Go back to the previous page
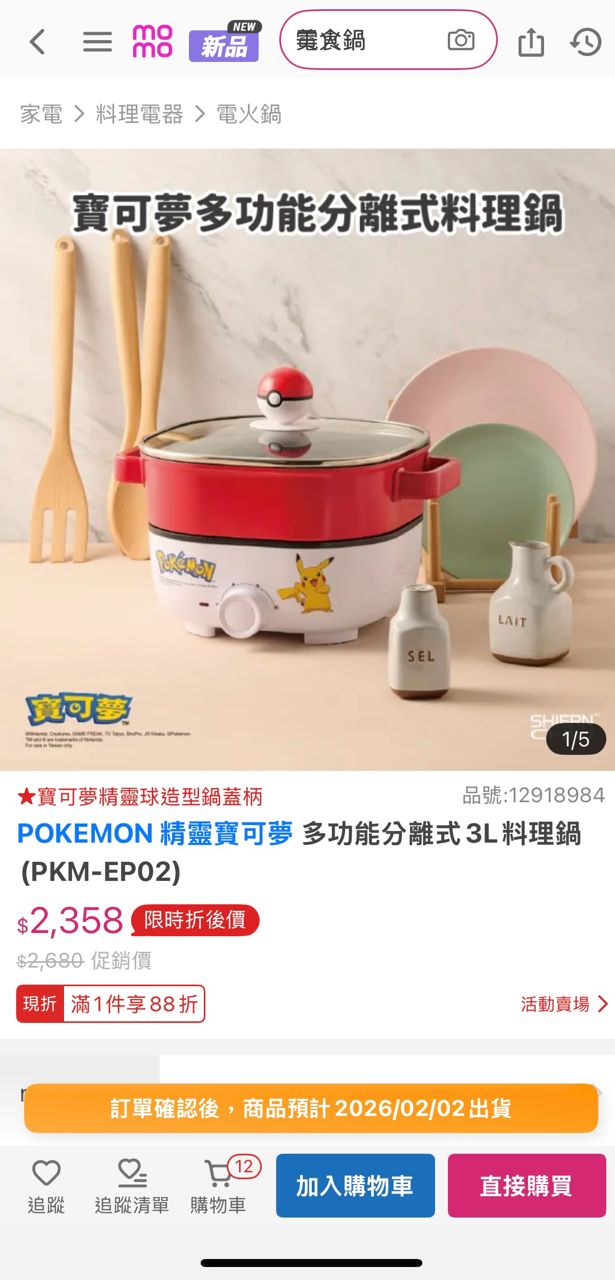 [37, 42]
